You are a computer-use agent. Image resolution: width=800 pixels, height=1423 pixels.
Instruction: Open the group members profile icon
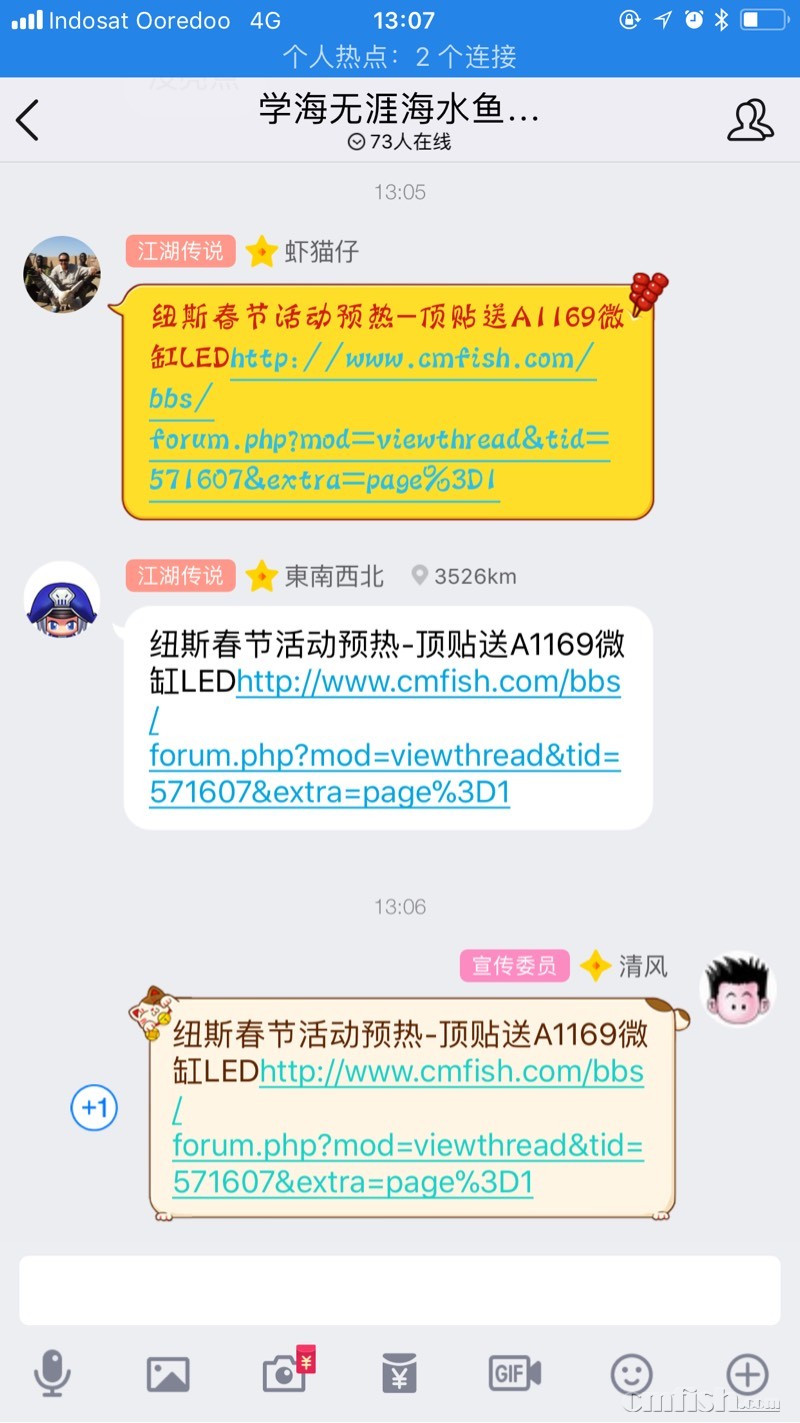click(749, 121)
